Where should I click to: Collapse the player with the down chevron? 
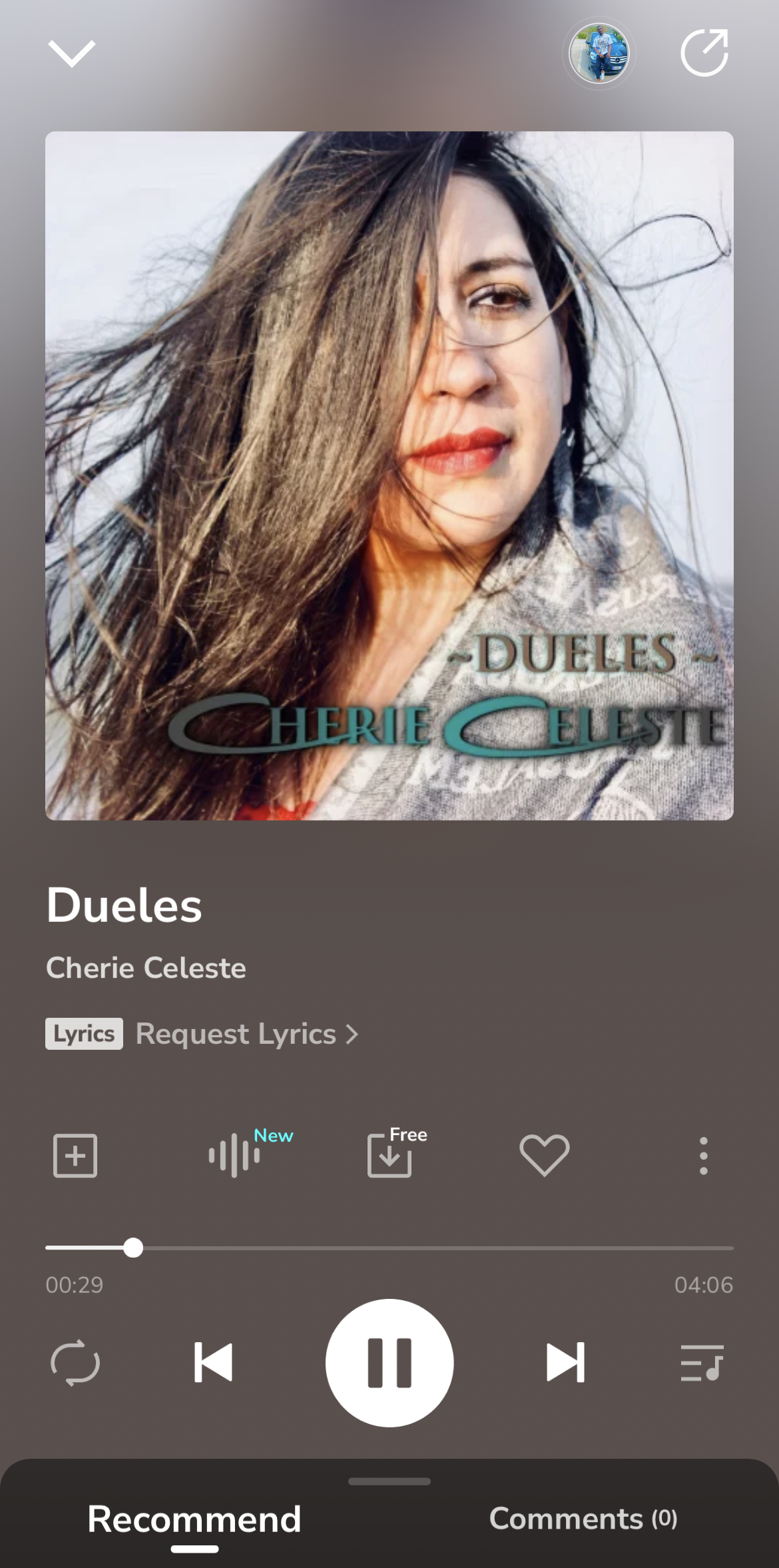click(72, 53)
